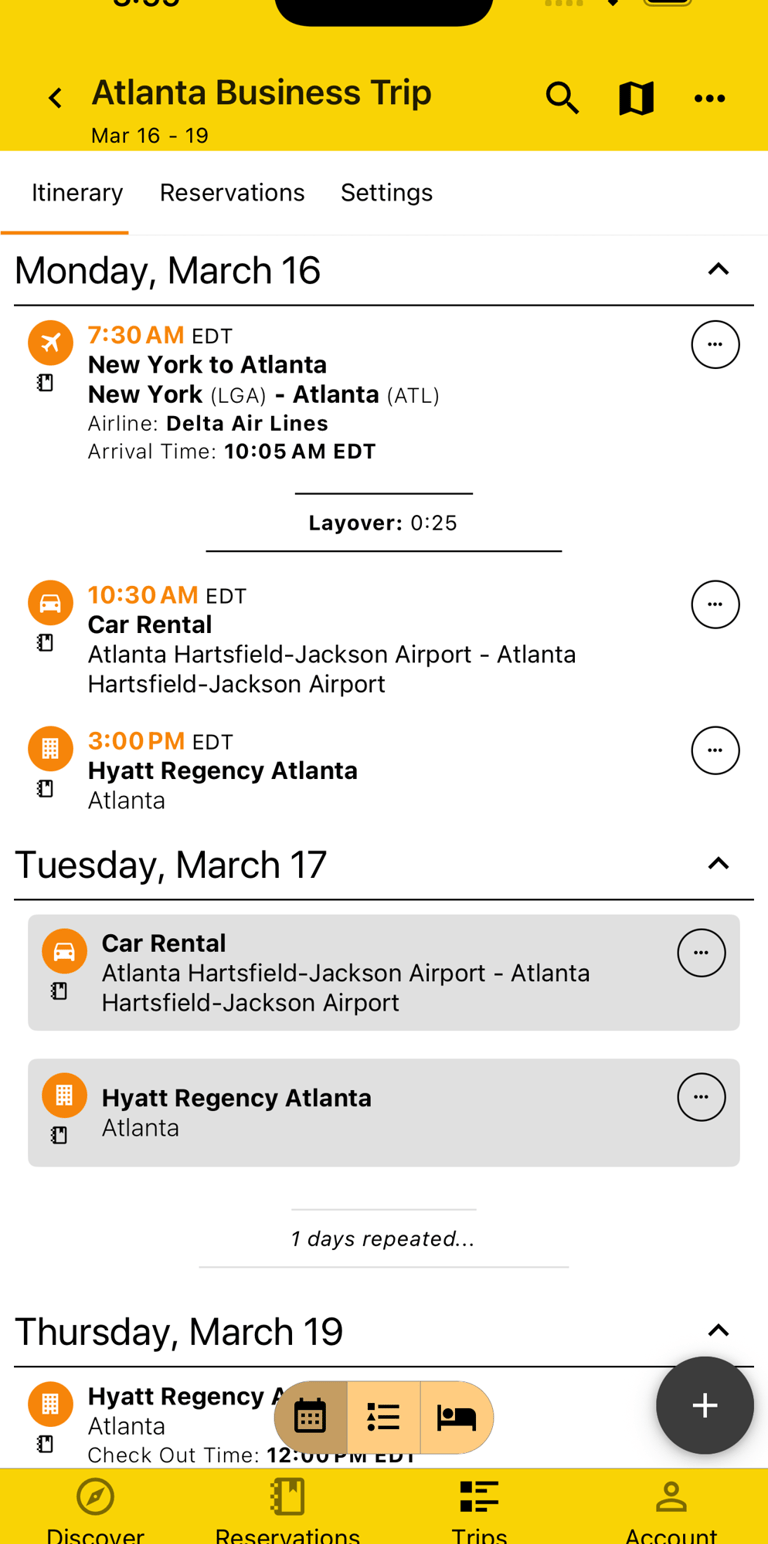
Task: Switch to the Reservations tab
Action: [232, 192]
